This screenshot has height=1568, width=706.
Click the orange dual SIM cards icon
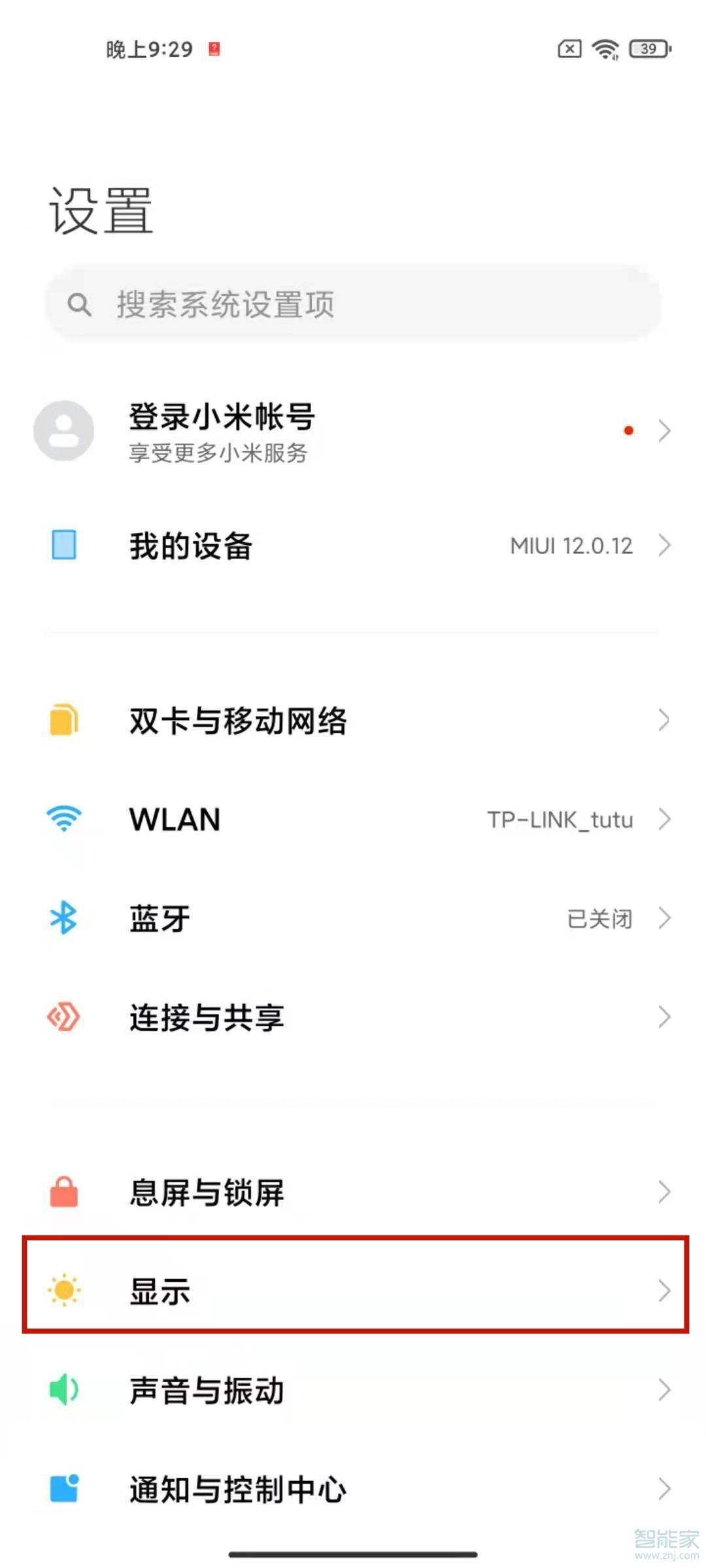pyautogui.click(x=63, y=721)
